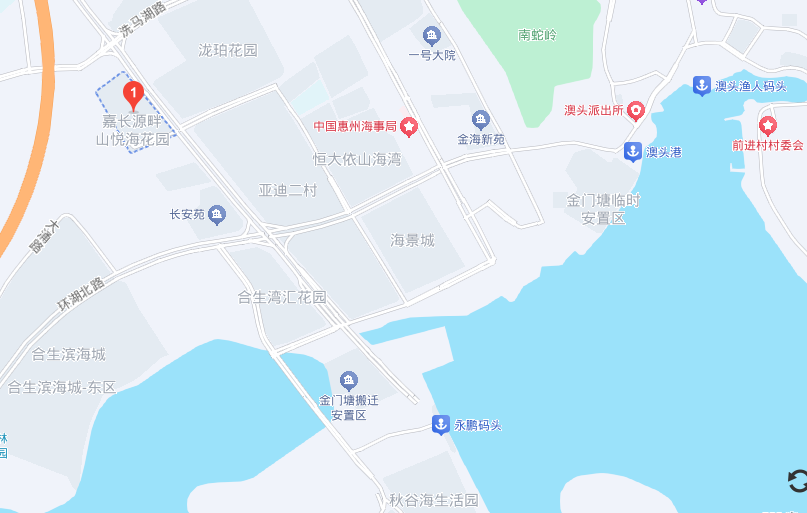
Task: Select the 中国惠州海事局 marker
Action: pos(408,127)
